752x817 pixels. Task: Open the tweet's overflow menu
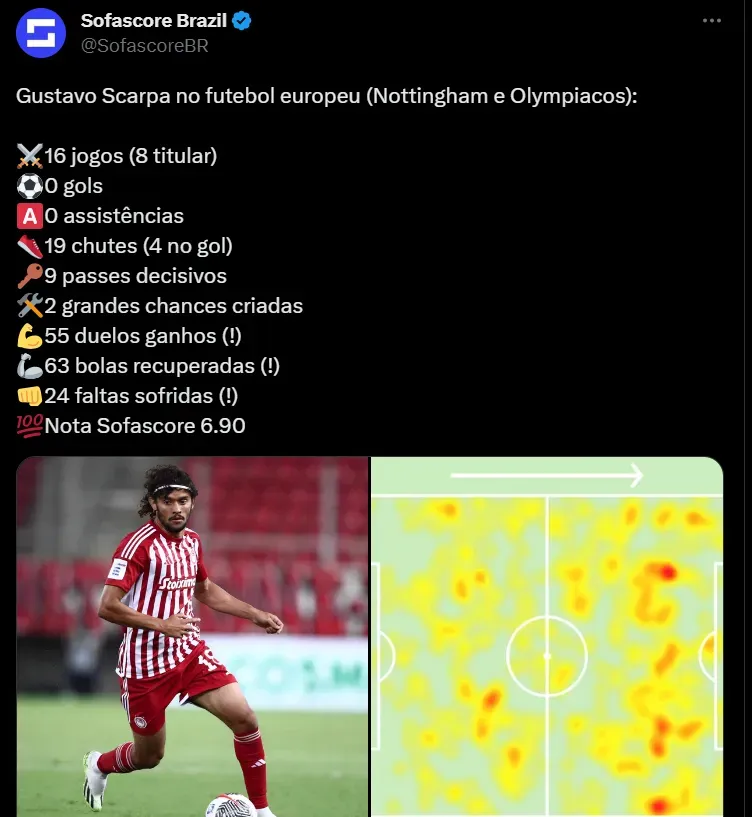pyautogui.click(x=711, y=20)
